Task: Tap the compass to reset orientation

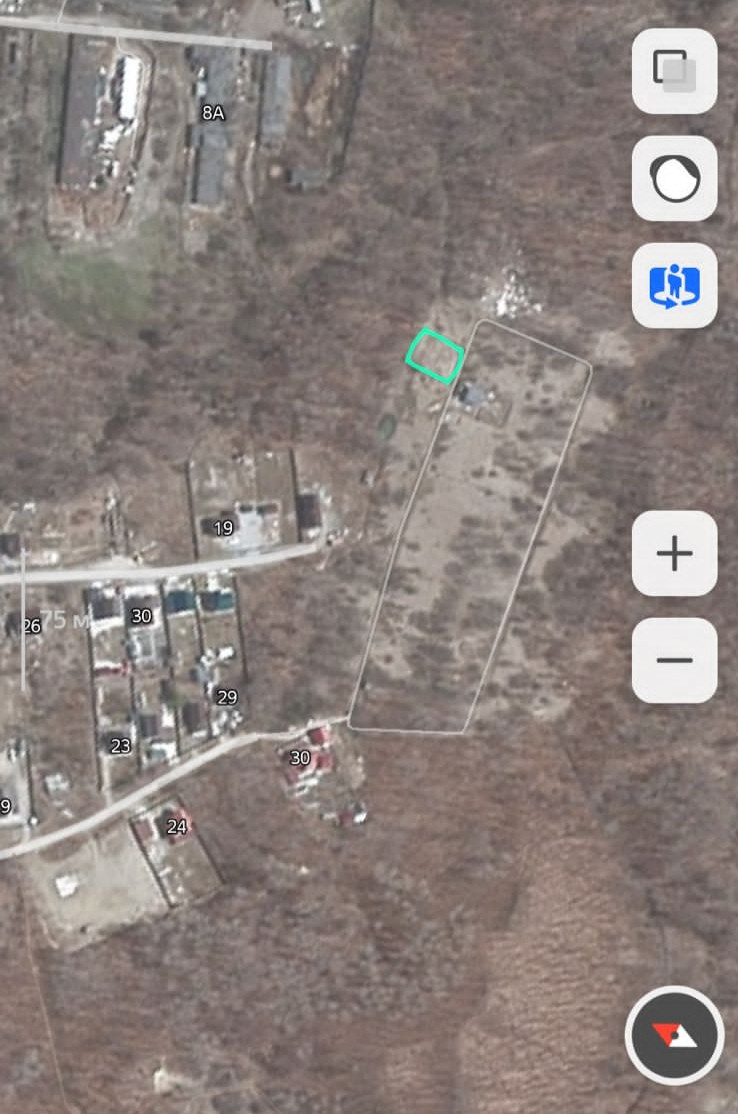Action: pyautogui.click(x=674, y=1035)
